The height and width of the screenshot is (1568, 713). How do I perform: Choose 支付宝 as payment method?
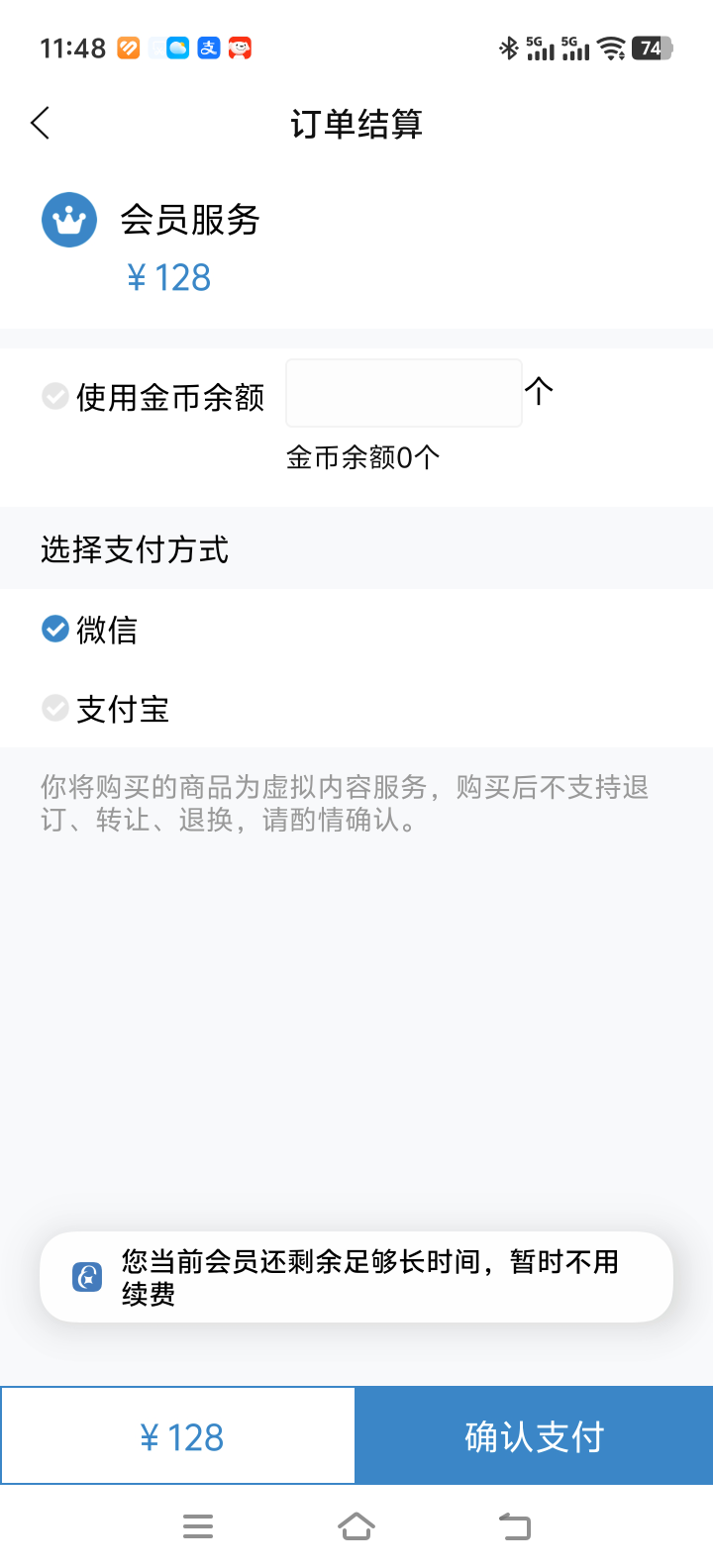pos(55,708)
